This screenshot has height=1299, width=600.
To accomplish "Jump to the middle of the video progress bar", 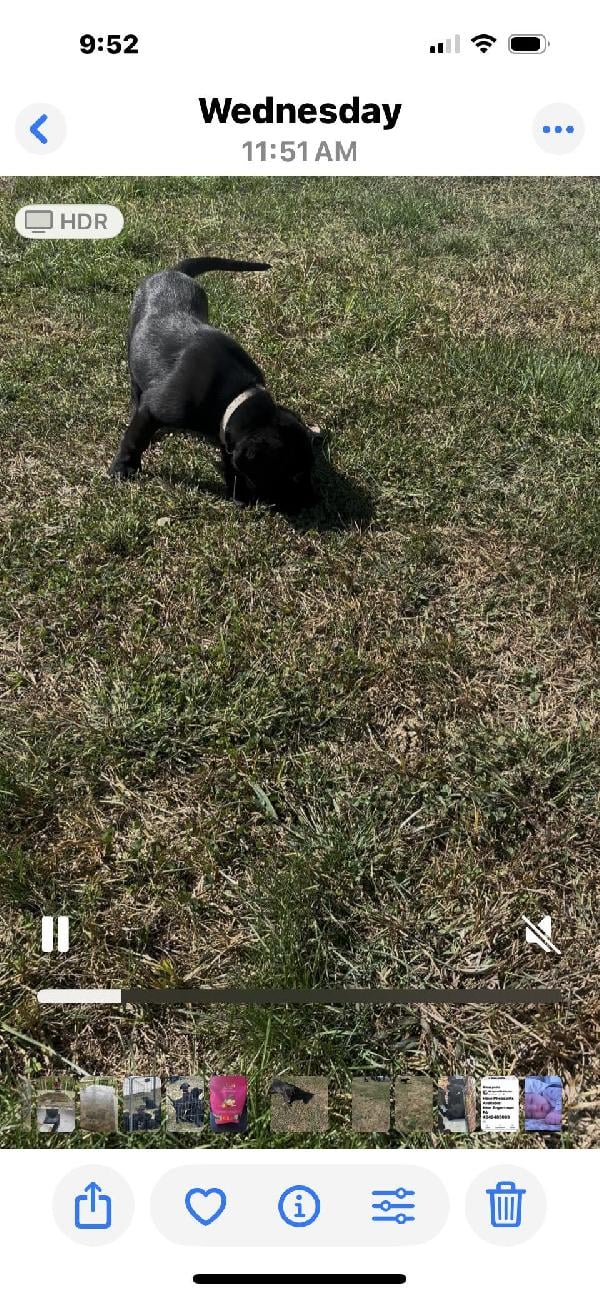I will click(x=300, y=996).
